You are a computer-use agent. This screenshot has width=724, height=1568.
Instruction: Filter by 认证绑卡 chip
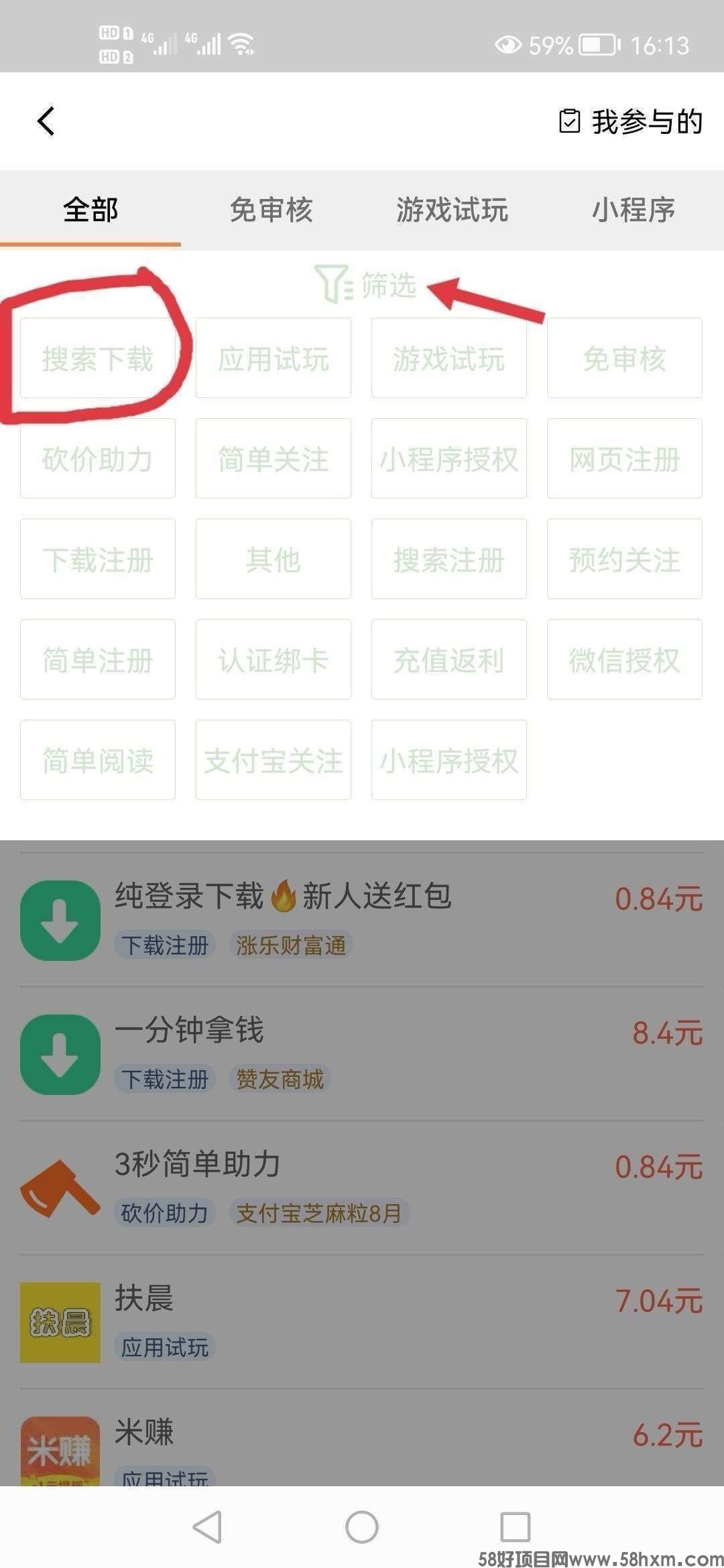[x=274, y=660]
